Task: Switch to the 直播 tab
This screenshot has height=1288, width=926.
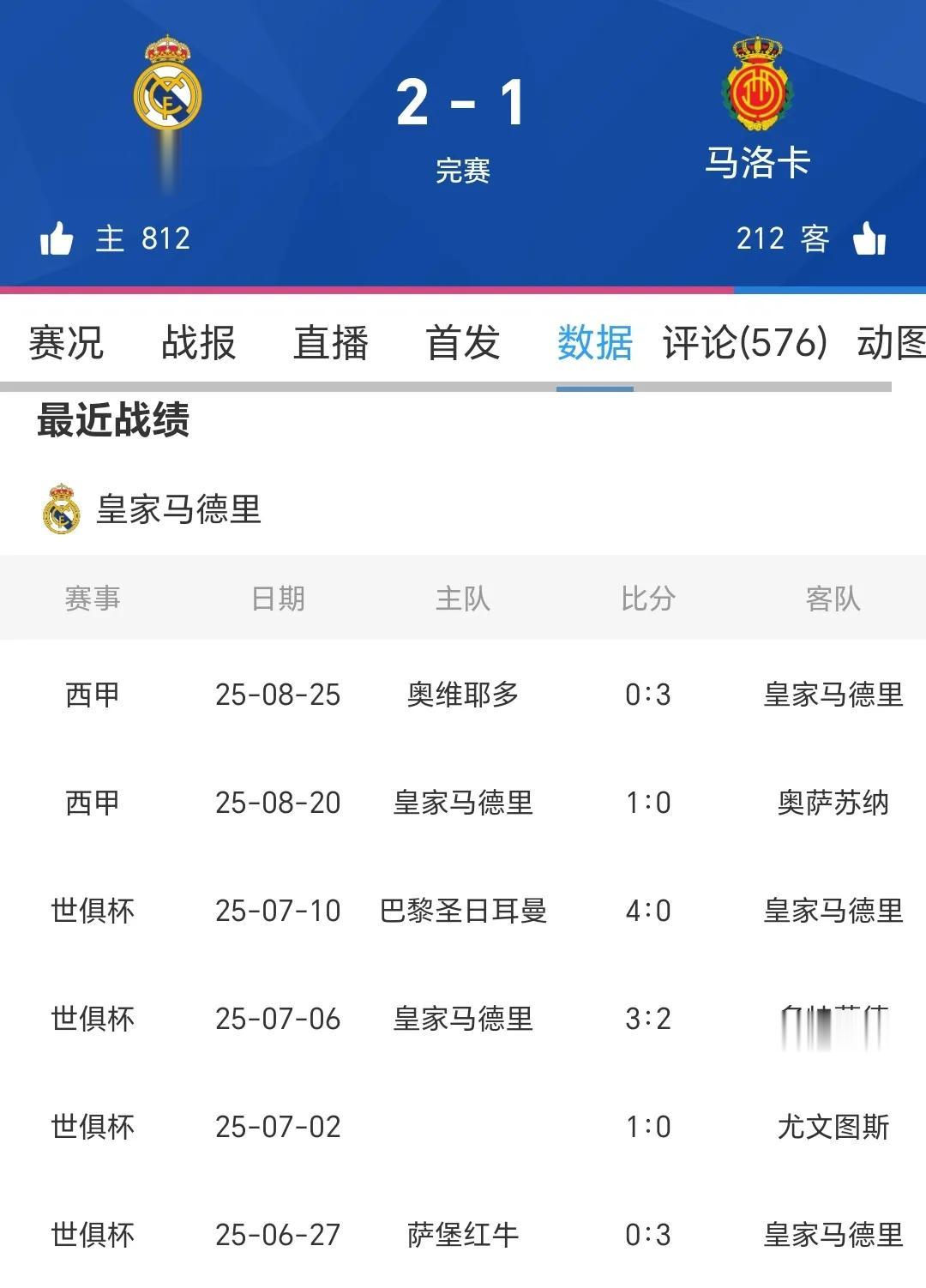Action: (x=330, y=343)
